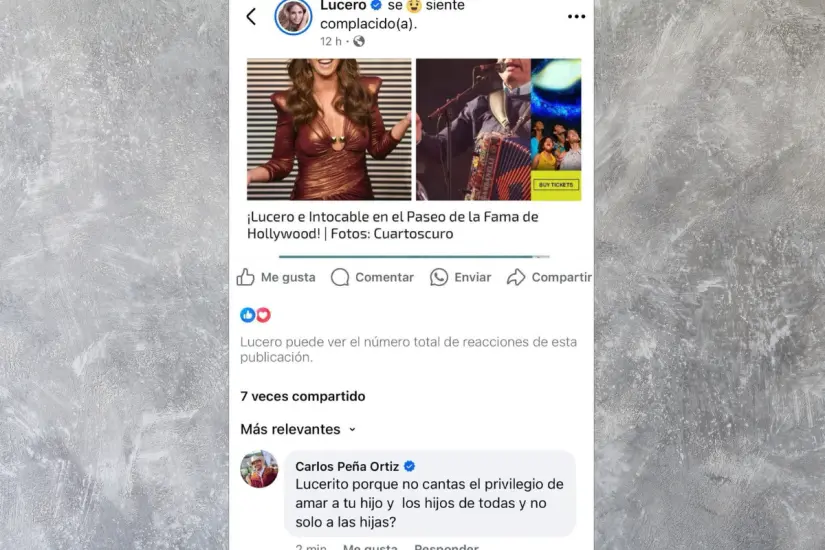The height and width of the screenshot is (550, 825).
Task: Open Lucero's profile picture
Action: pos(293,16)
